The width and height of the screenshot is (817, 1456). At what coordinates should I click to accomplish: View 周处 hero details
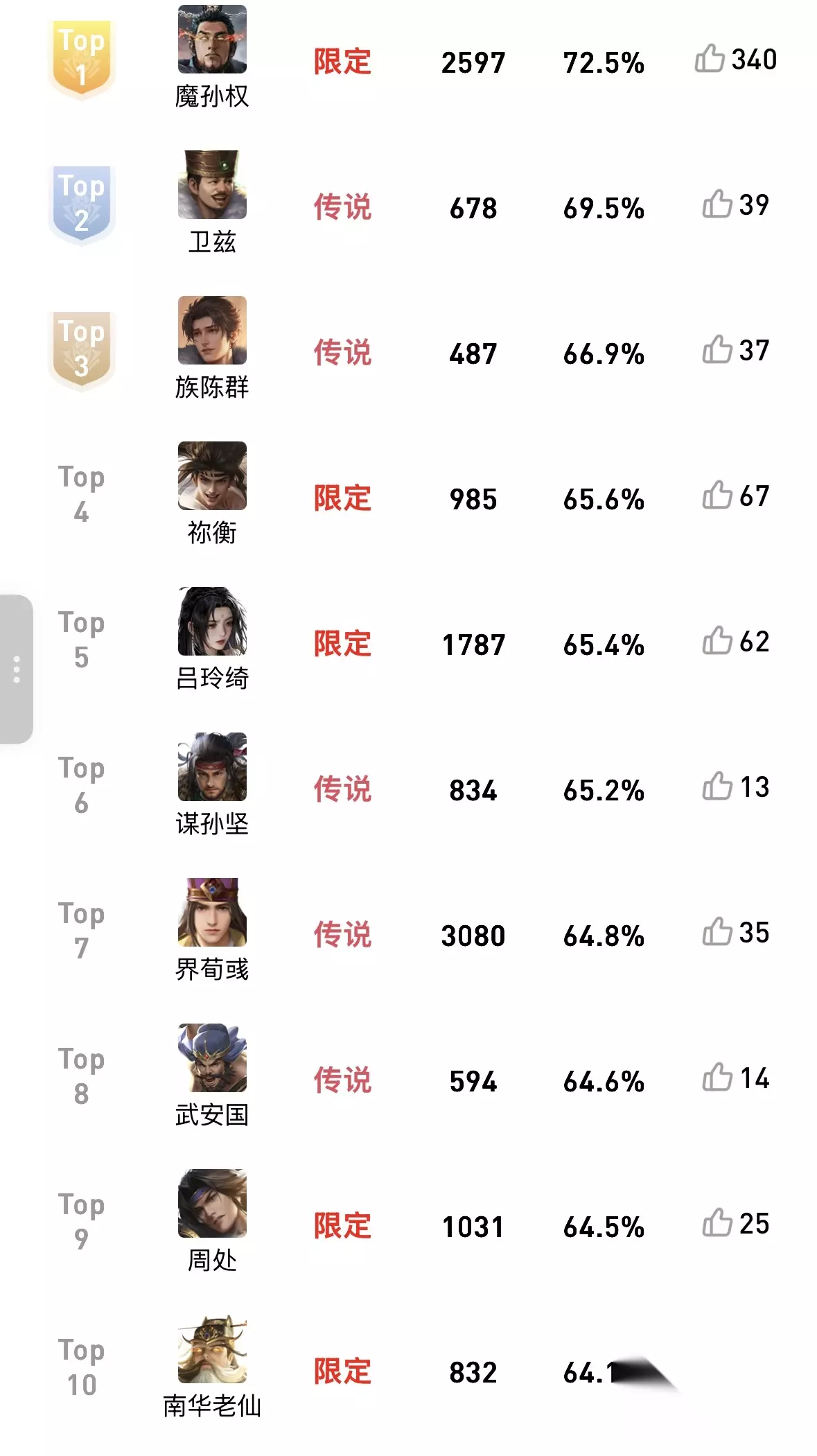pos(212,1203)
